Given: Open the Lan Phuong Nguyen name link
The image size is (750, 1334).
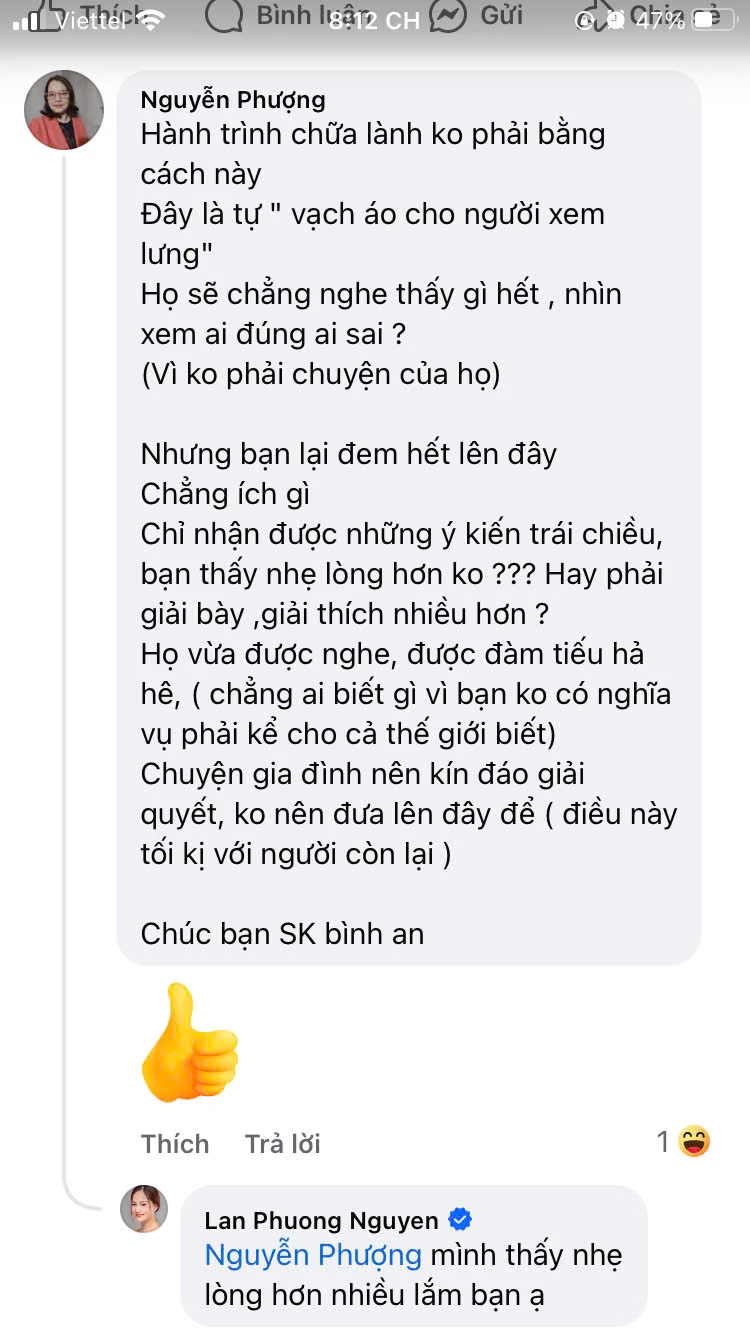Looking at the screenshot, I should click(x=321, y=1220).
